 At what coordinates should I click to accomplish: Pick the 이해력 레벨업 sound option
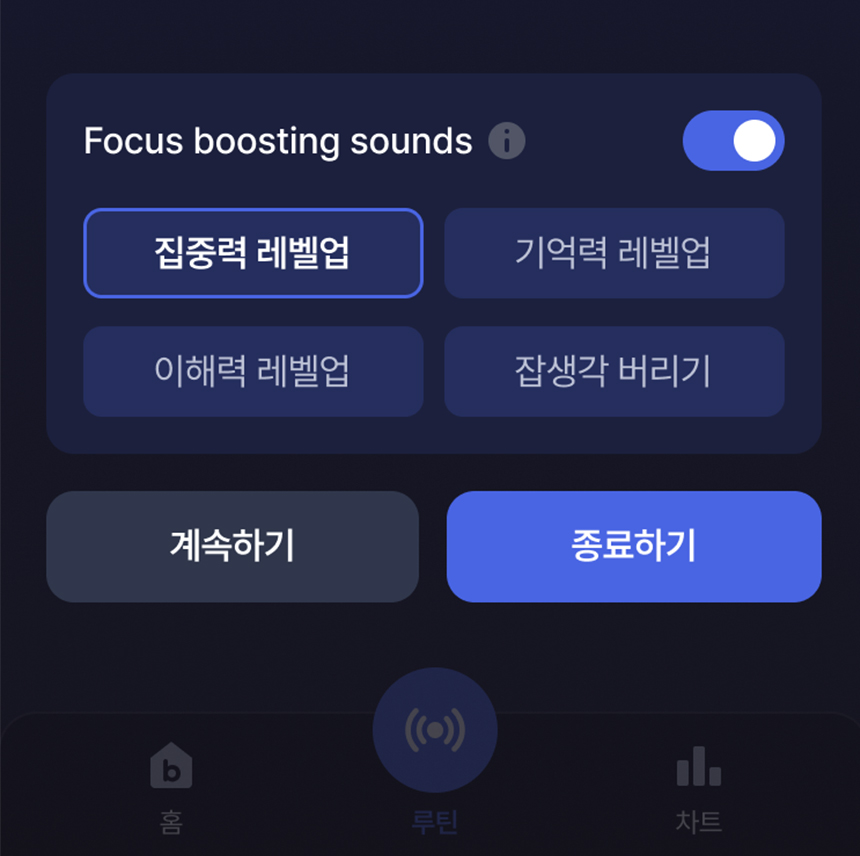click(253, 371)
